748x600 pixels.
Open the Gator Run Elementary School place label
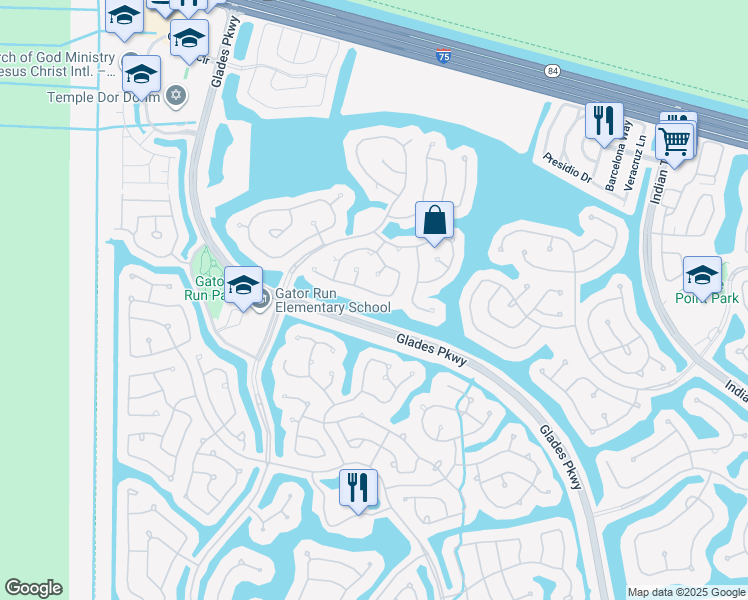pyautogui.click(x=333, y=300)
